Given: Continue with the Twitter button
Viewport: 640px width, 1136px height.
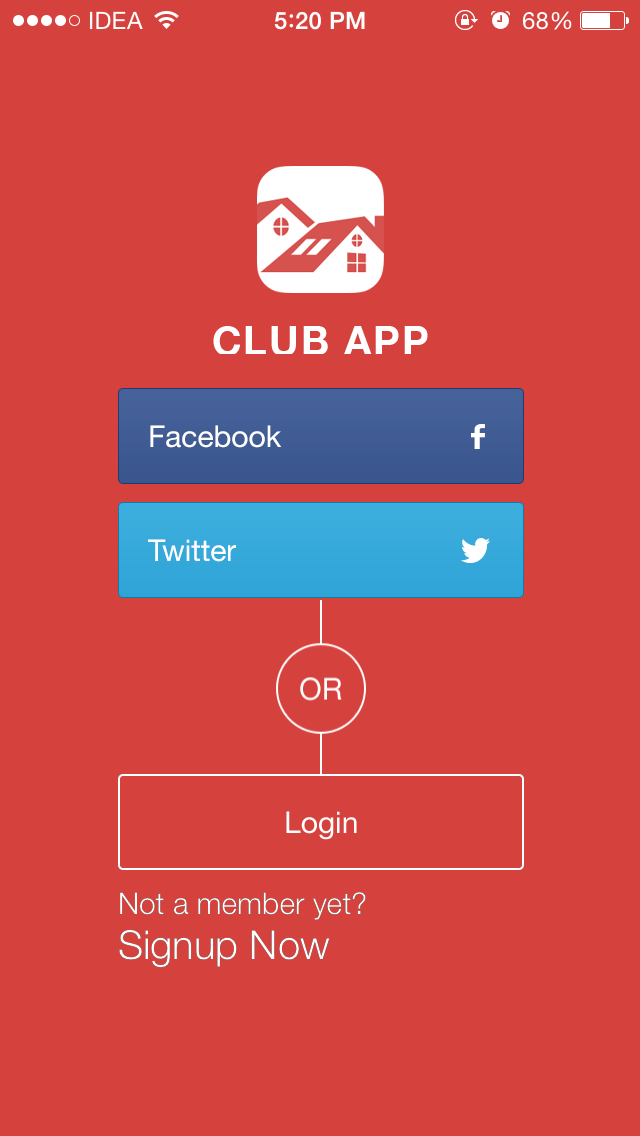Looking at the screenshot, I should [320, 550].
